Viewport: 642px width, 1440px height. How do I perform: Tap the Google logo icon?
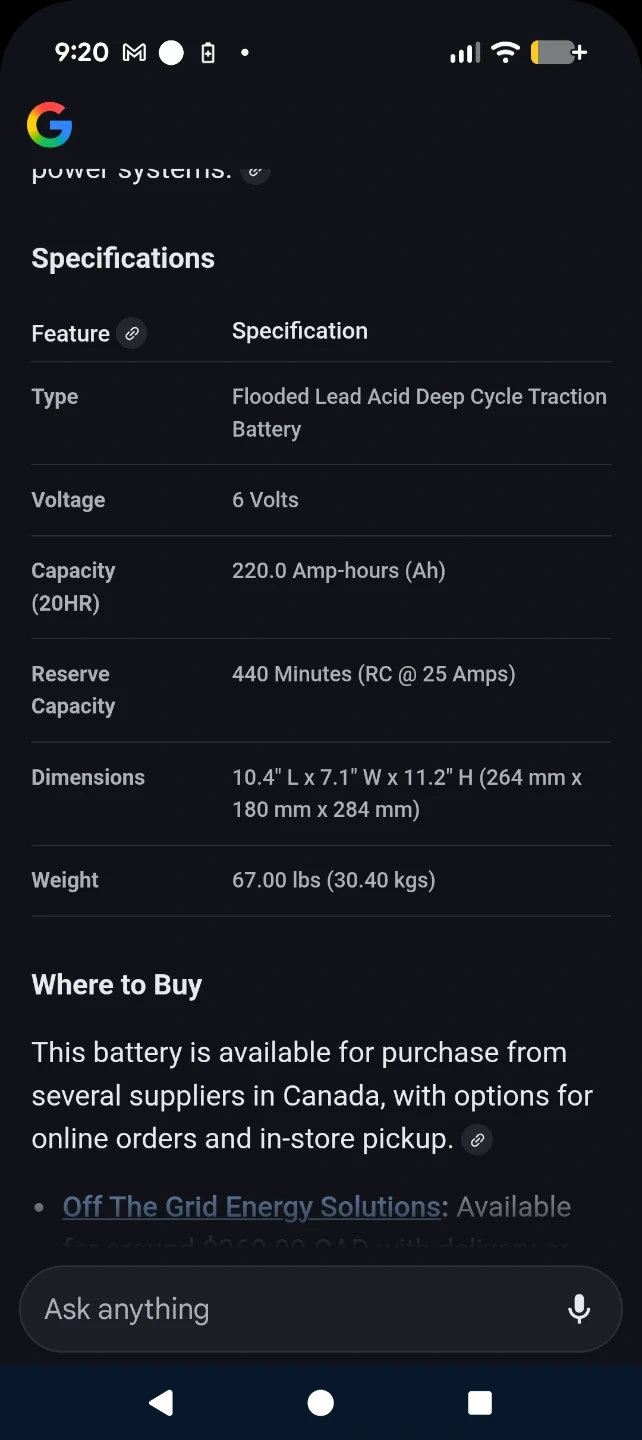tap(49, 126)
